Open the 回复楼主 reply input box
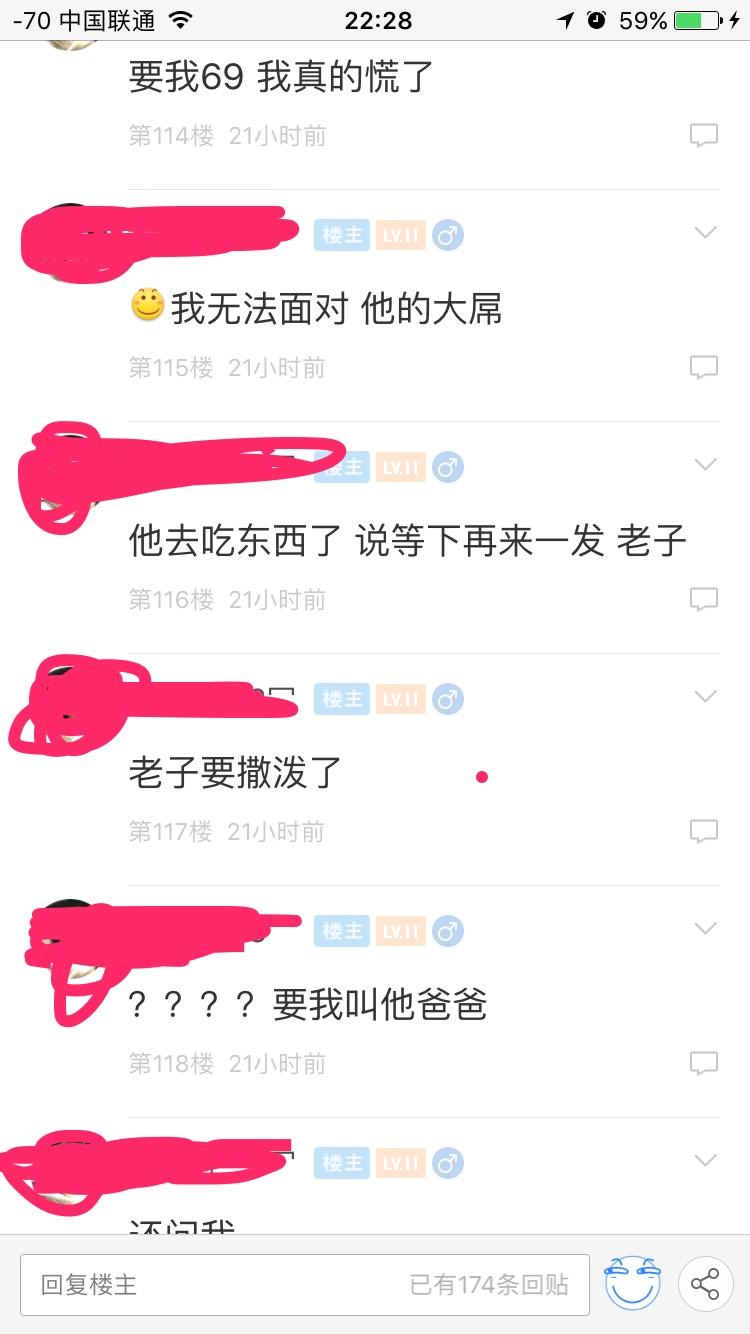750x1334 pixels. click(x=304, y=1285)
